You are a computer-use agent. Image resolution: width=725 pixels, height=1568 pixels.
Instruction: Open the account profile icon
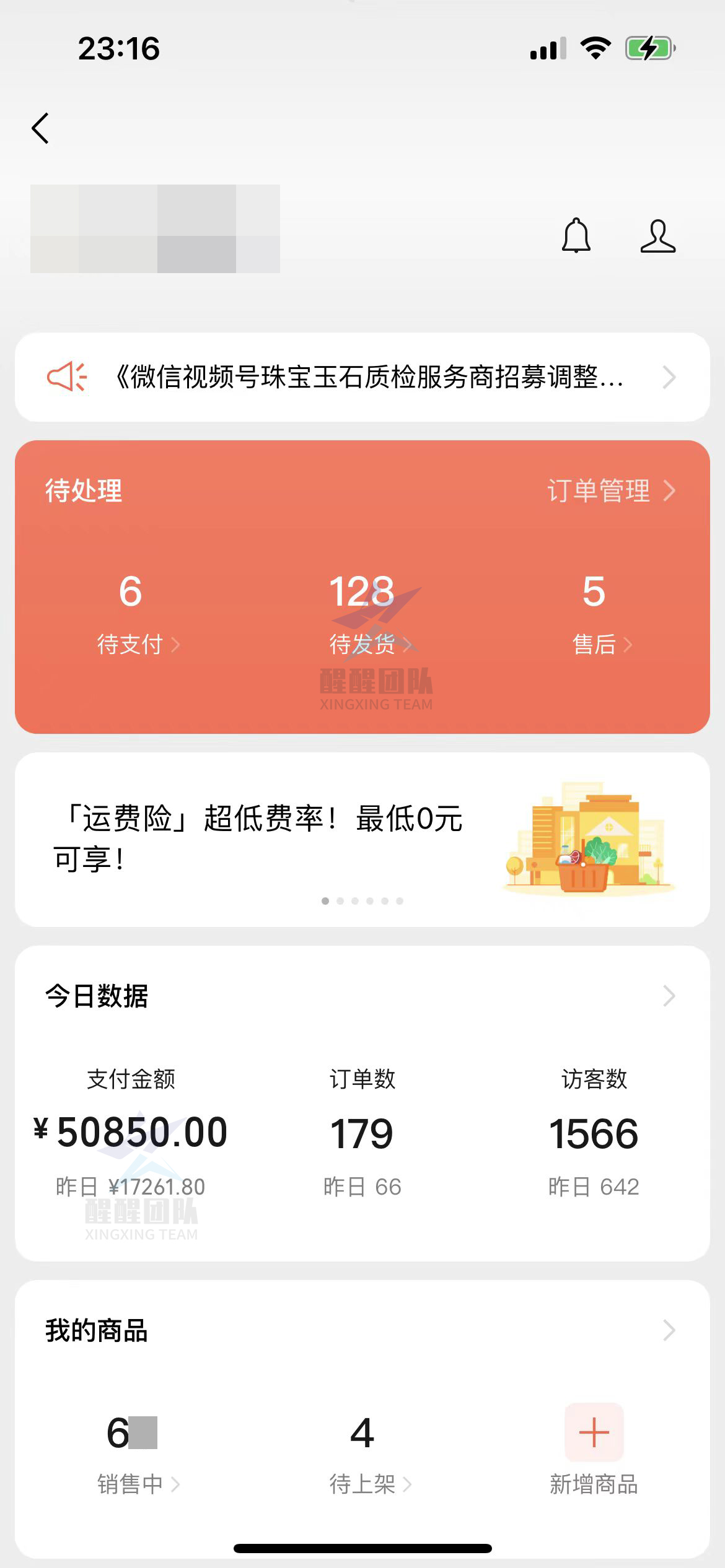click(x=657, y=236)
